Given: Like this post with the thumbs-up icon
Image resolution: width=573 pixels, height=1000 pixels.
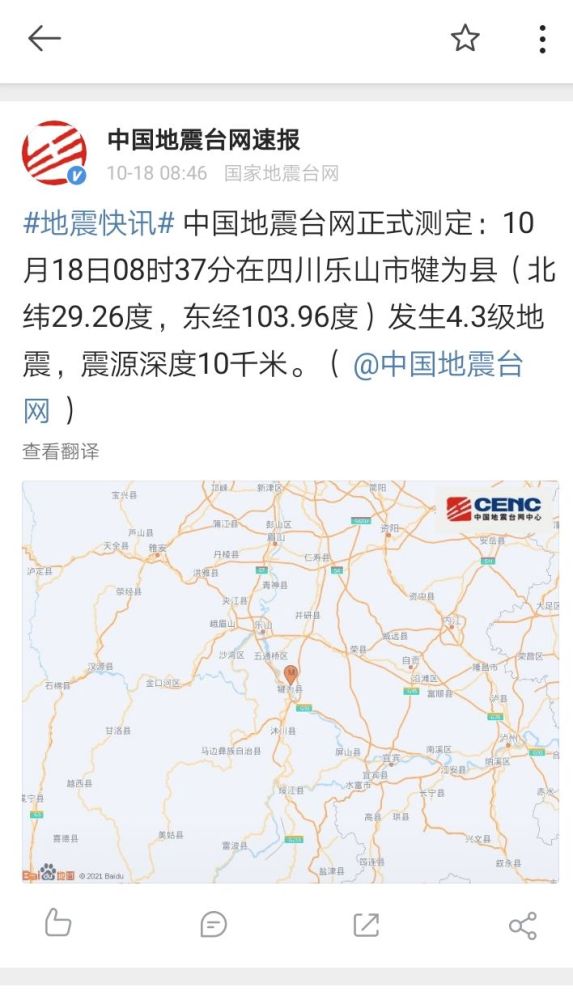Looking at the screenshot, I should point(57,923).
